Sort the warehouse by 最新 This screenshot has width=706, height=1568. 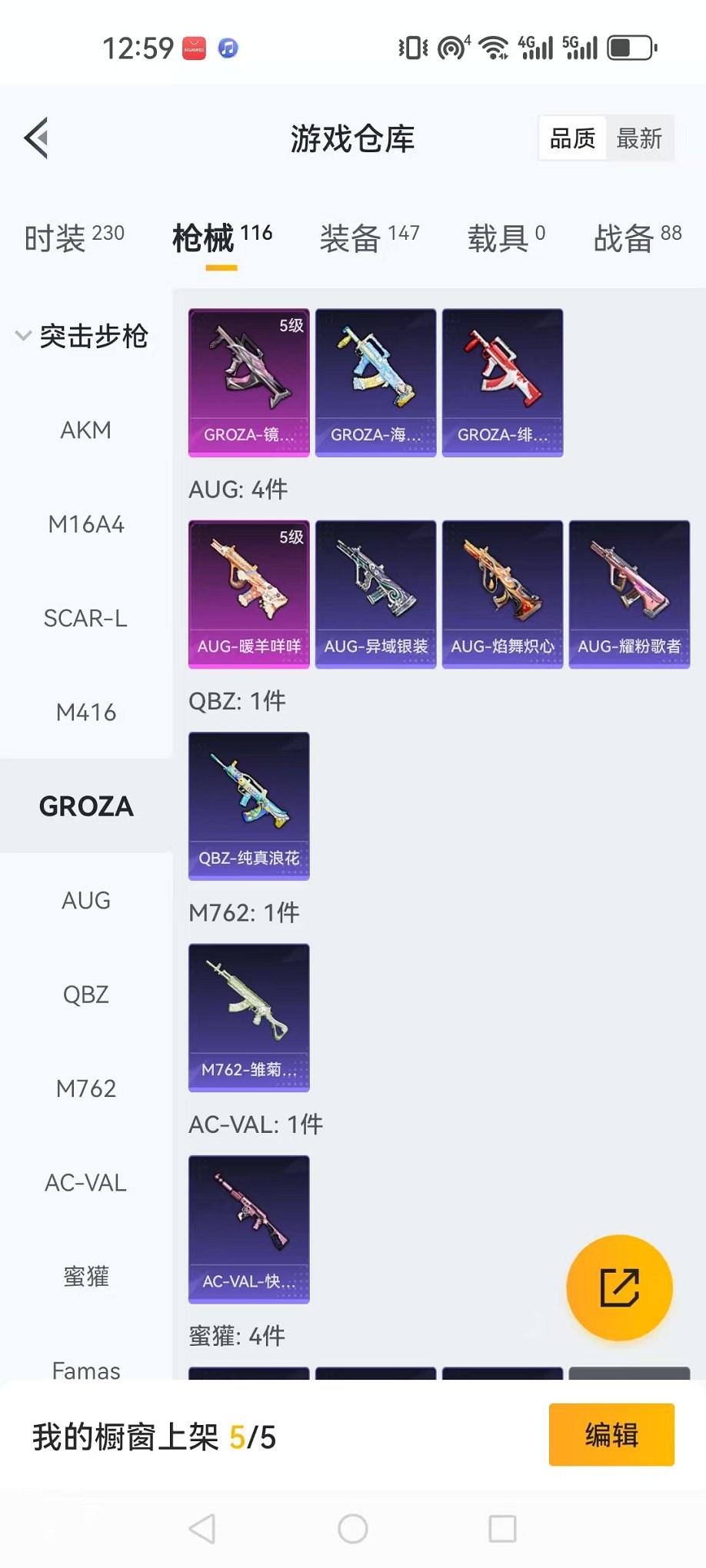pos(638,138)
